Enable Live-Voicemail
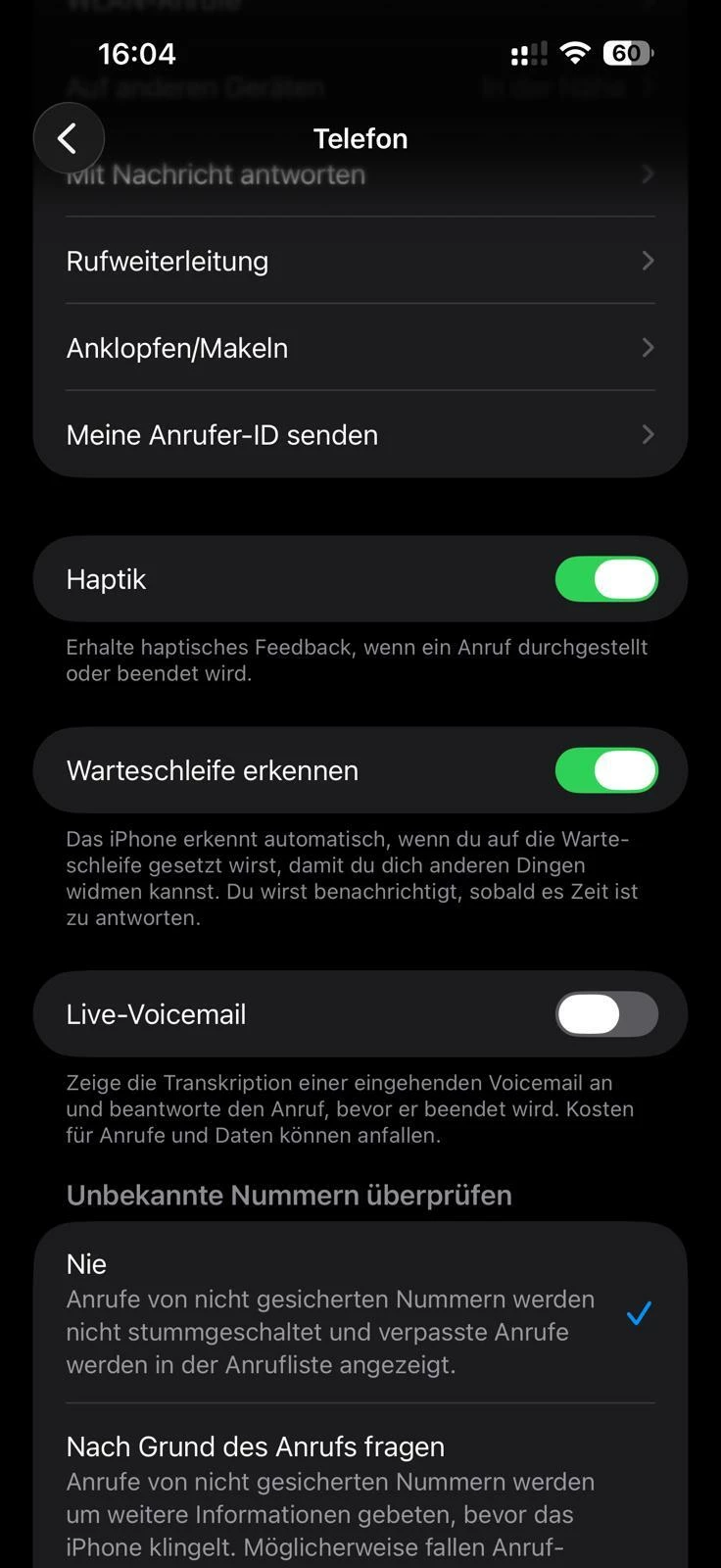This screenshot has height=1568, width=721. click(x=605, y=1014)
